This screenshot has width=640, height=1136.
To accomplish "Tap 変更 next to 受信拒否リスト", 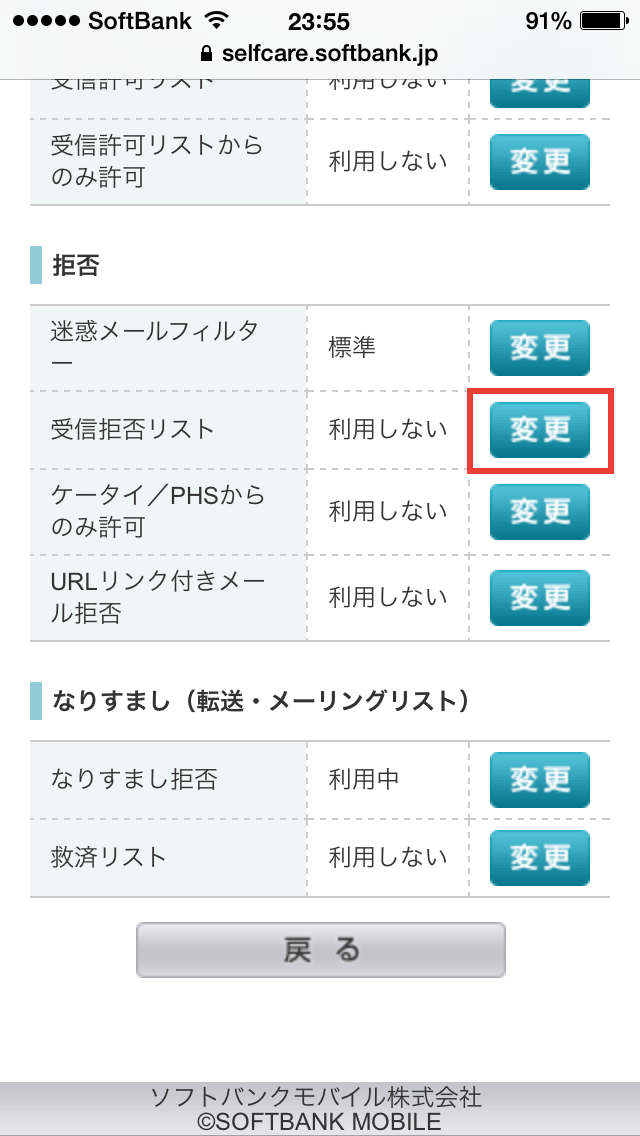I will [x=539, y=430].
